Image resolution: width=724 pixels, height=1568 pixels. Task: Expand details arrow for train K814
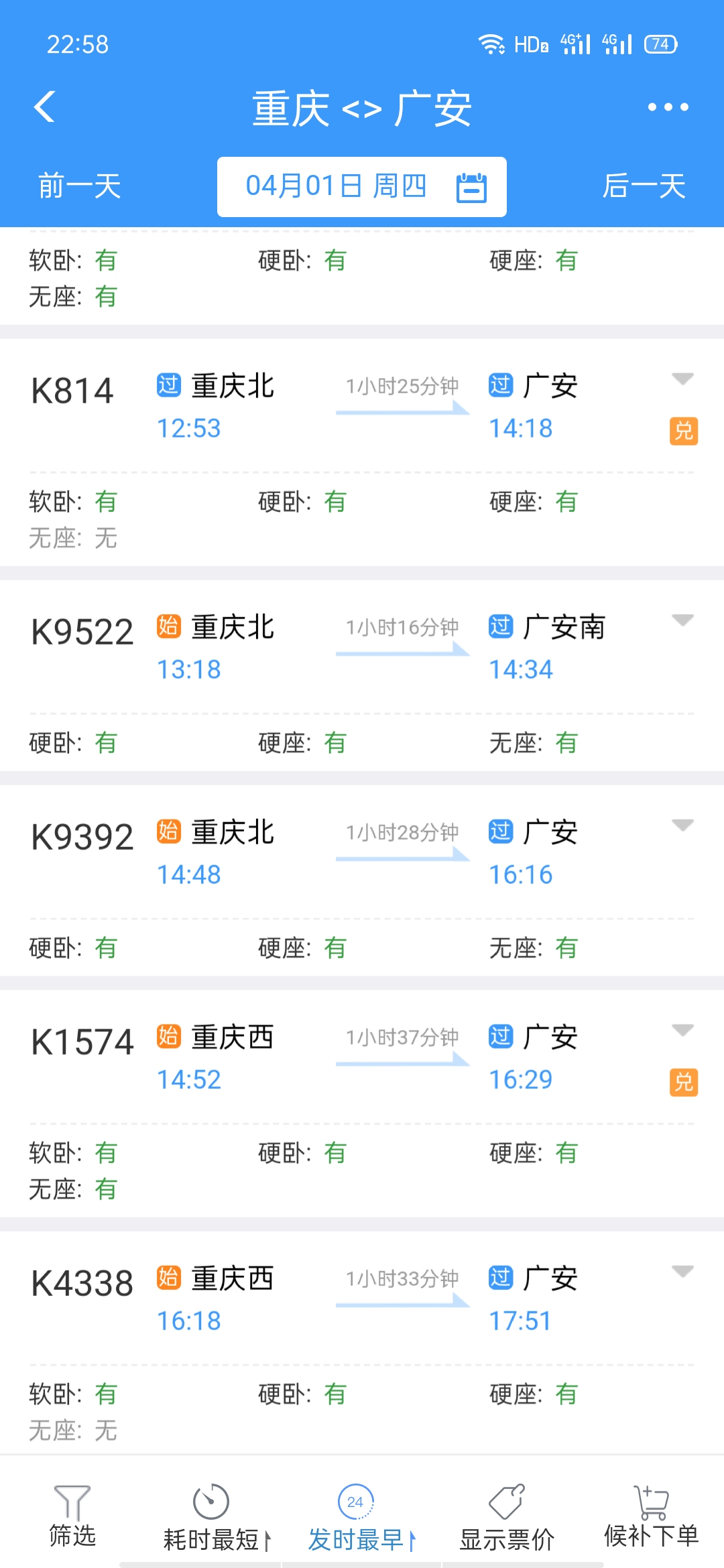tap(682, 379)
